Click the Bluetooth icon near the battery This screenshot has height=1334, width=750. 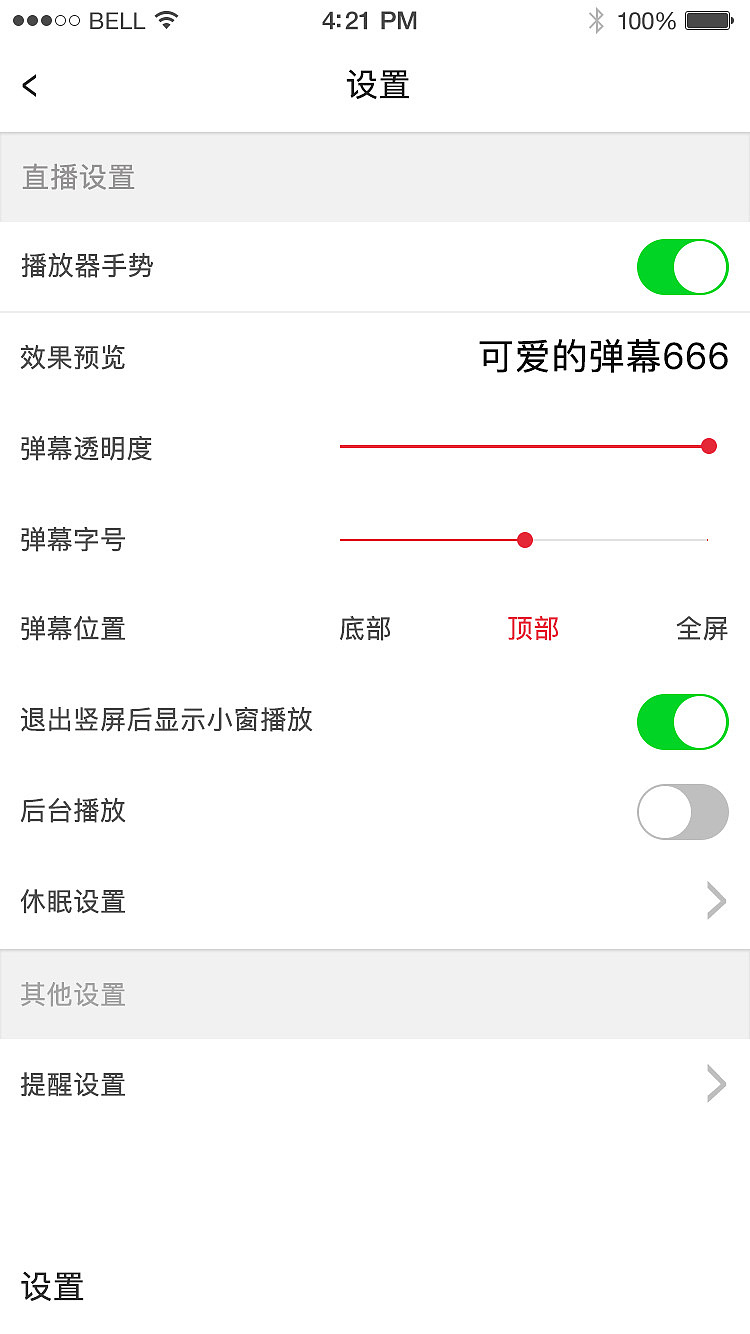(597, 19)
